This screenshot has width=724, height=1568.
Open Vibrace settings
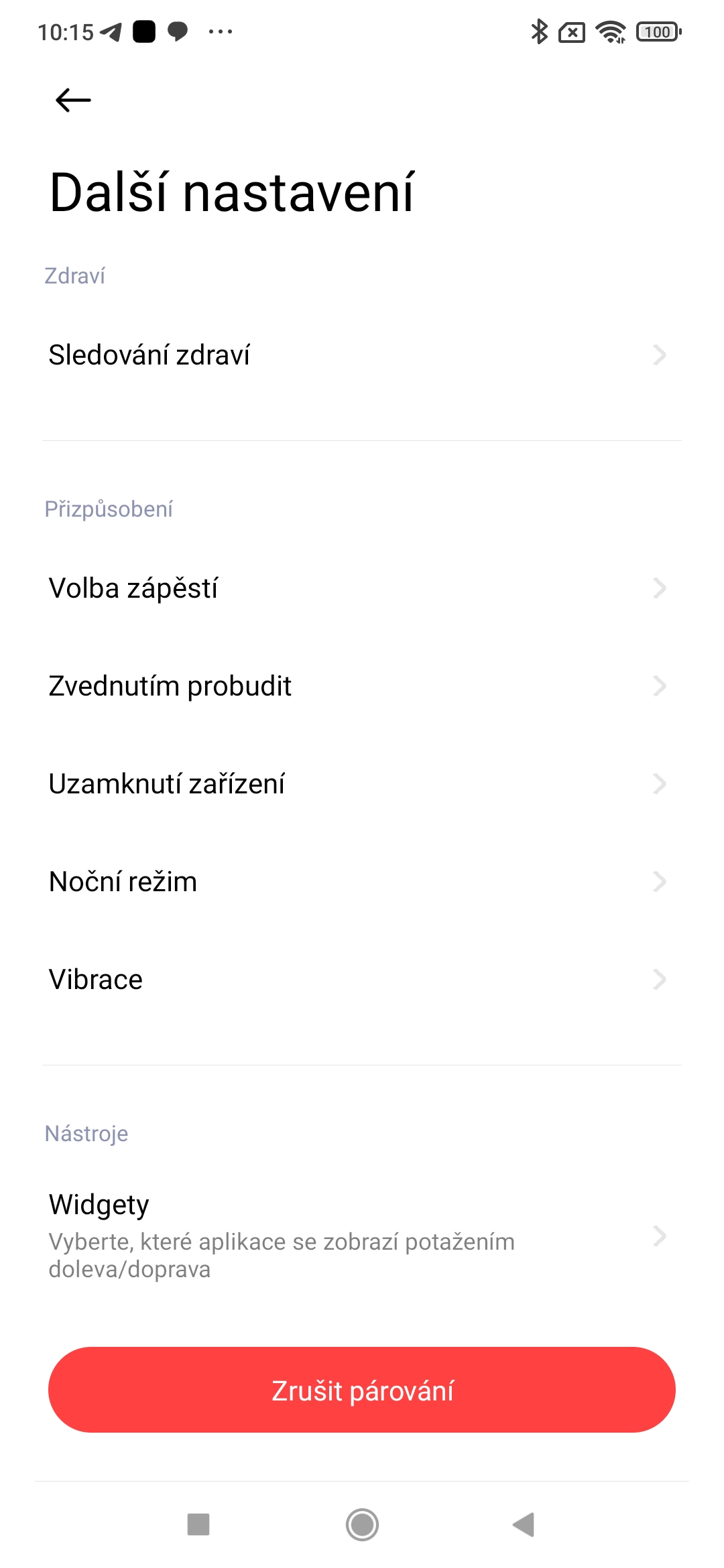(362, 980)
